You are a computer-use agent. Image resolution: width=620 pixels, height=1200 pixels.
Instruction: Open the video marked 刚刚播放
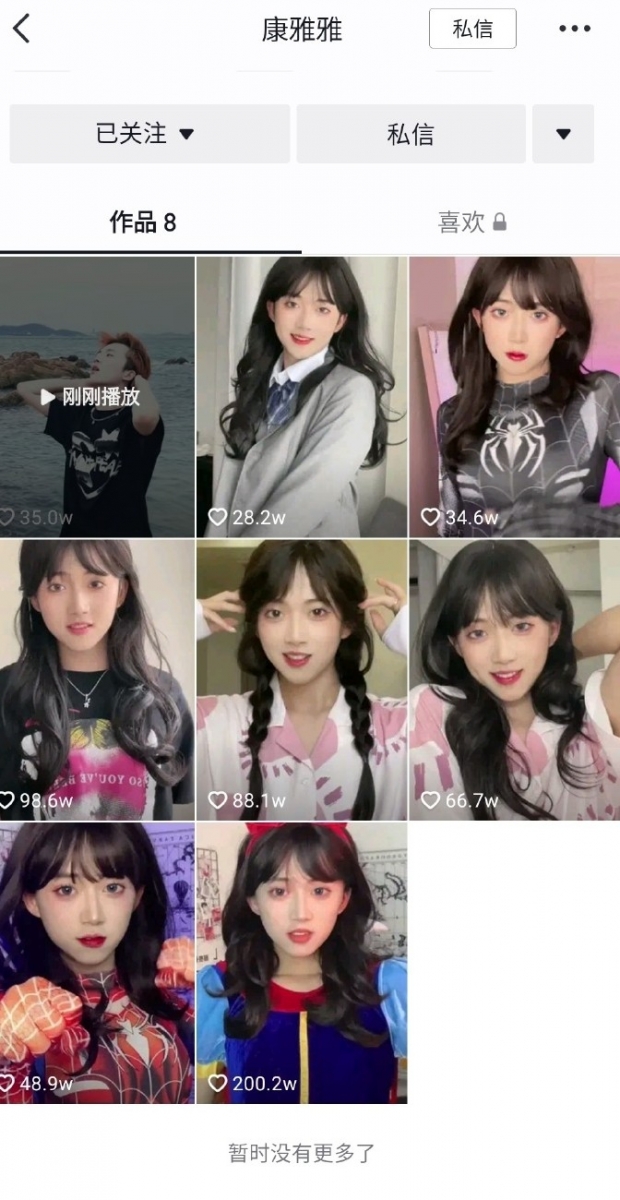click(x=97, y=397)
